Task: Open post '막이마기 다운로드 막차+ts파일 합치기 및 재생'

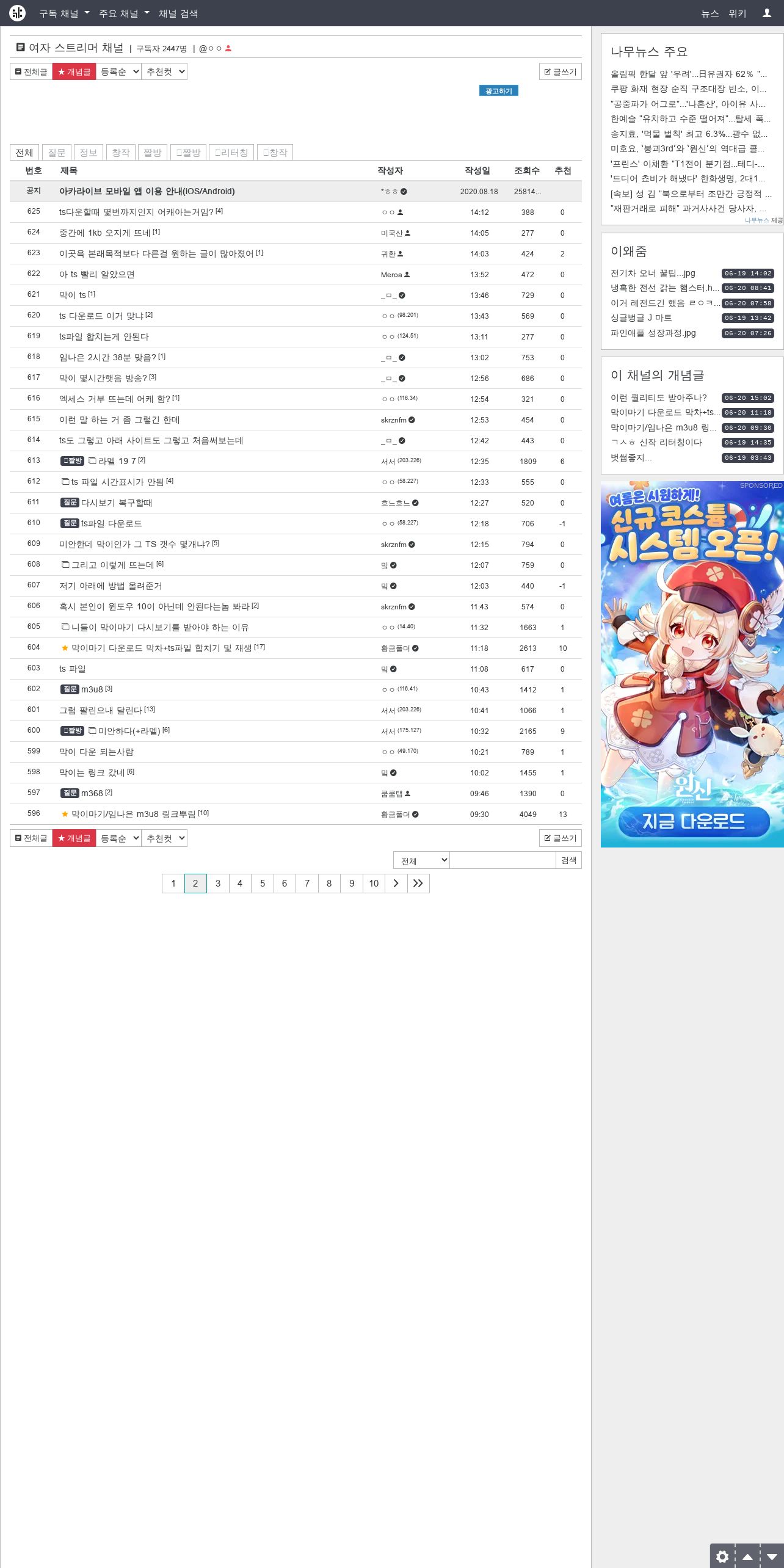Action: [161, 648]
